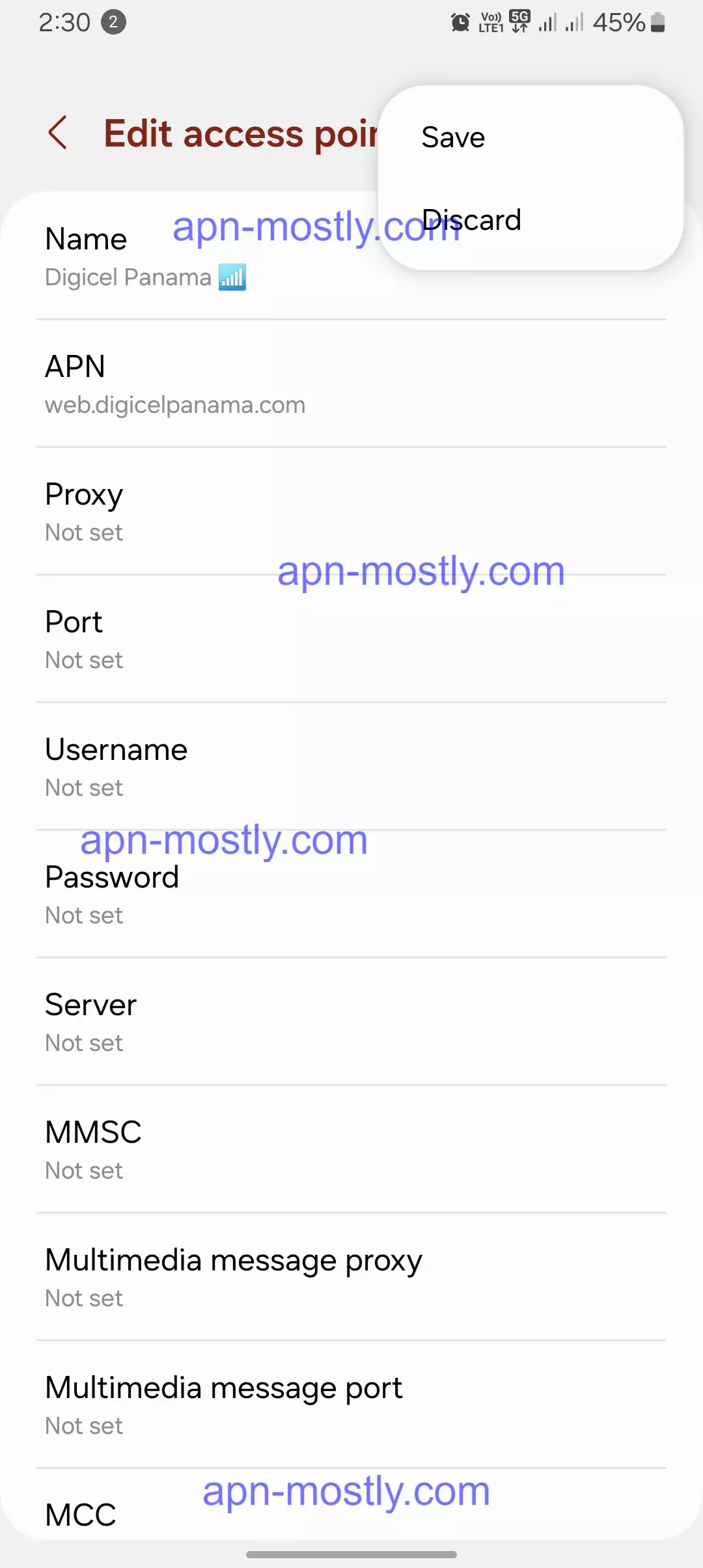Open Multimedia message proxy
This screenshot has height=1568, width=703.
pos(351,1278)
